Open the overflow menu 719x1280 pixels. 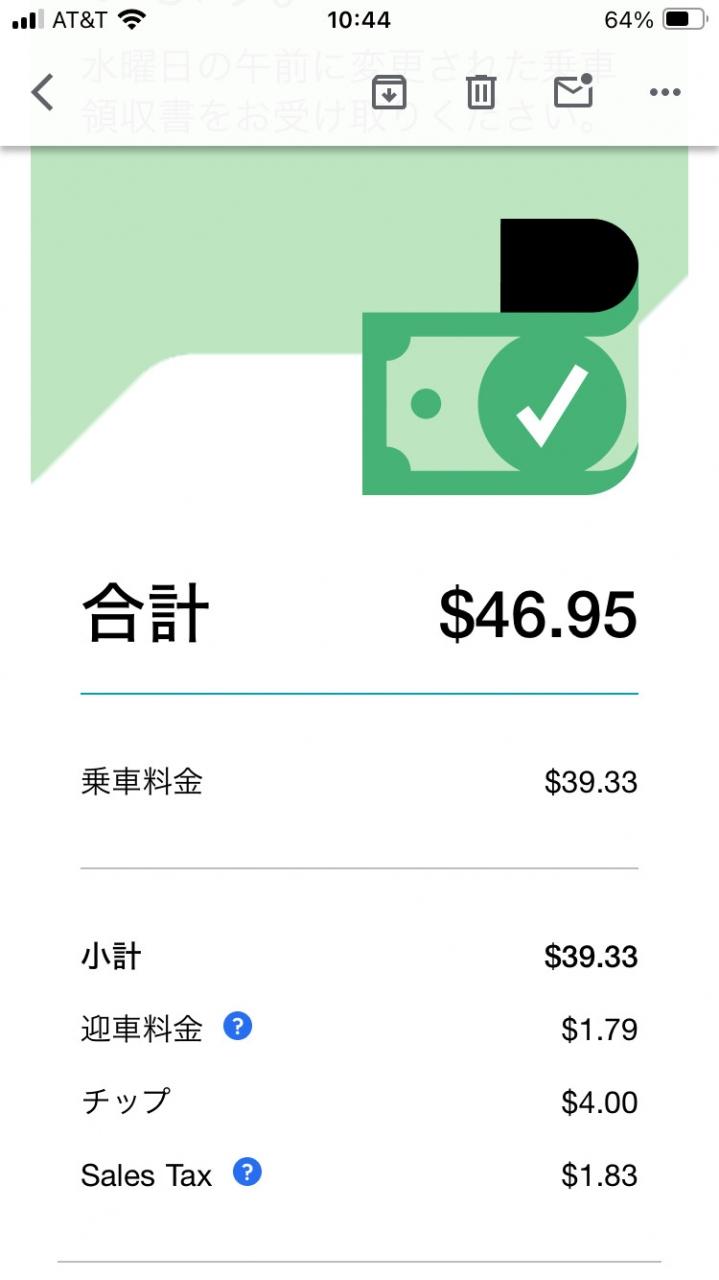[664, 92]
